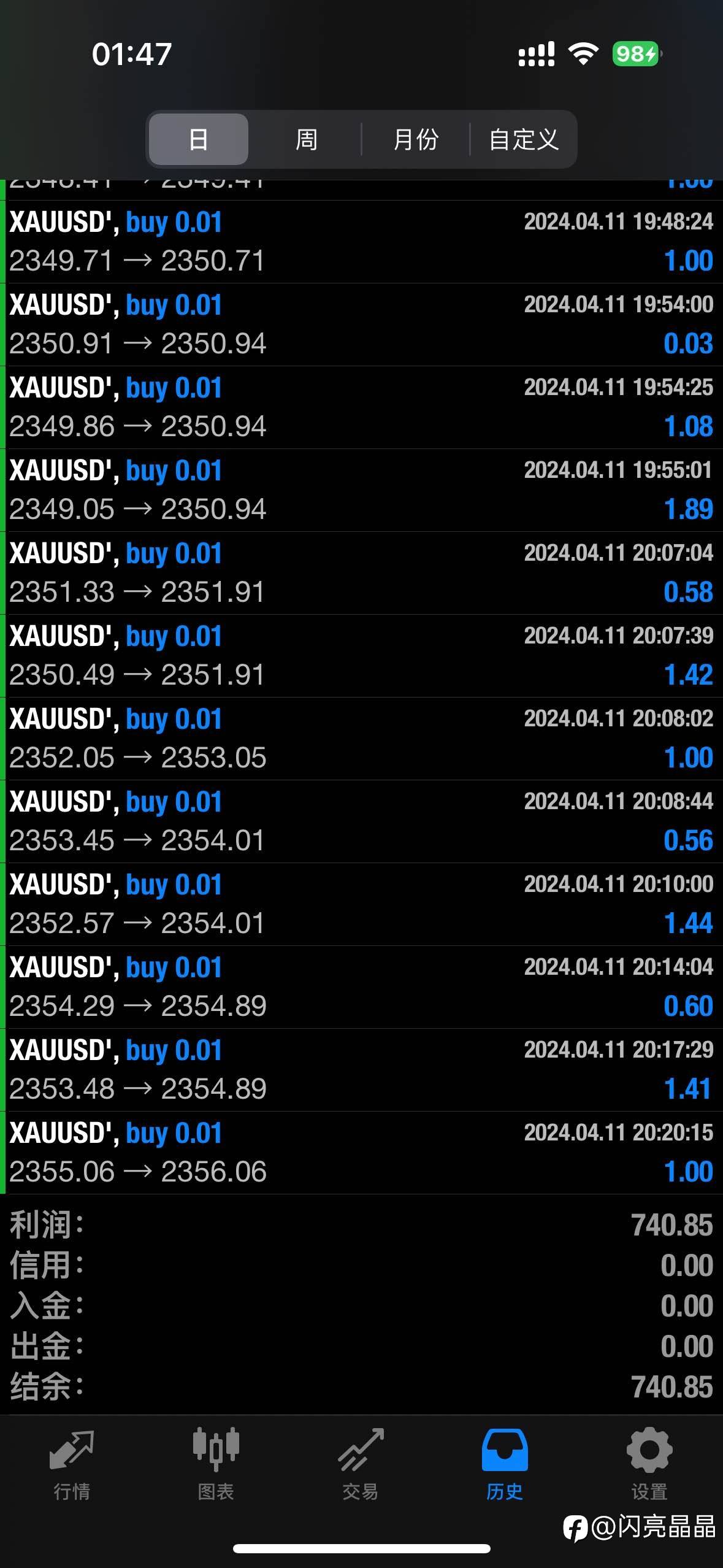This screenshot has width=723, height=1568.
Task: Open the trade closed at 20:10:00
Action: click(x=361, y=904)
